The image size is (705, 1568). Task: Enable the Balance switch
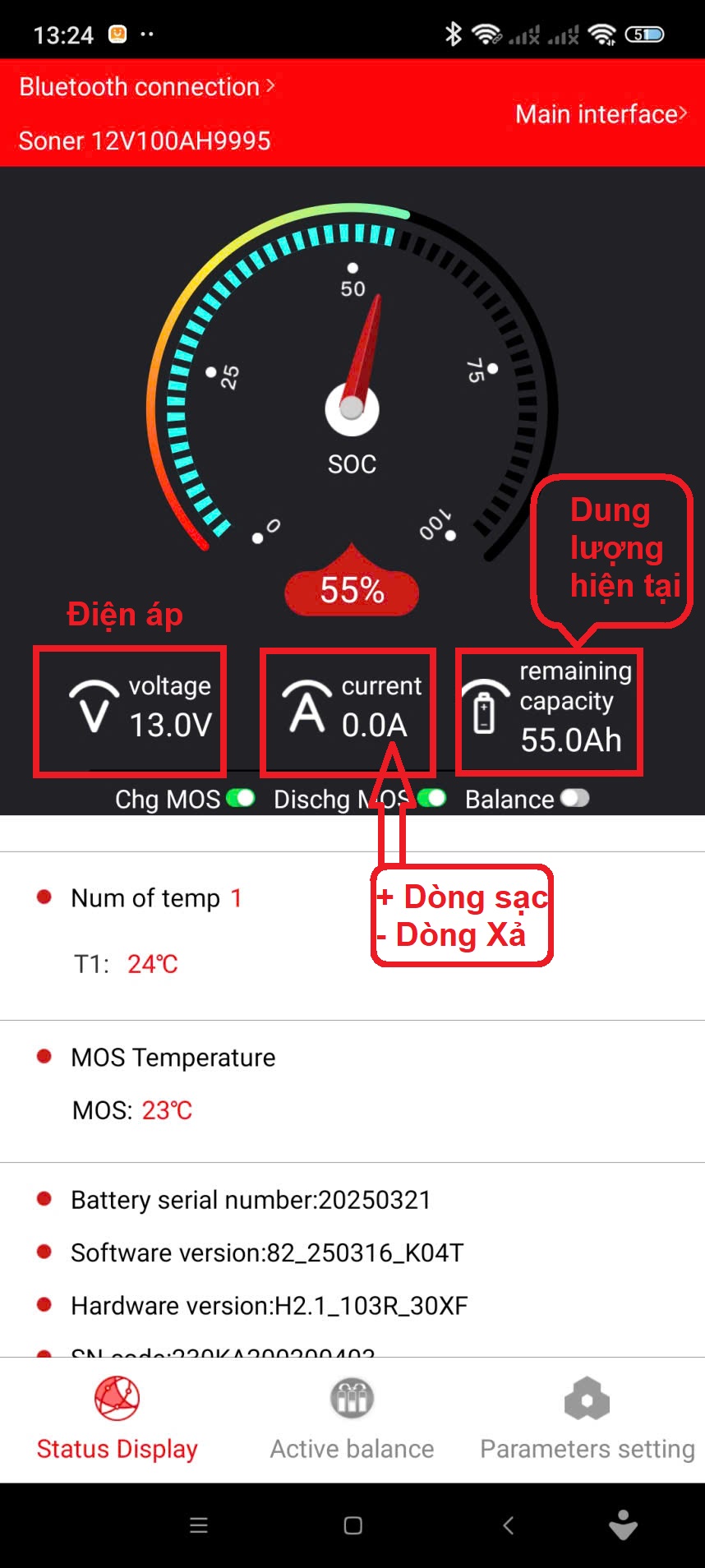(x=575, y=798)
